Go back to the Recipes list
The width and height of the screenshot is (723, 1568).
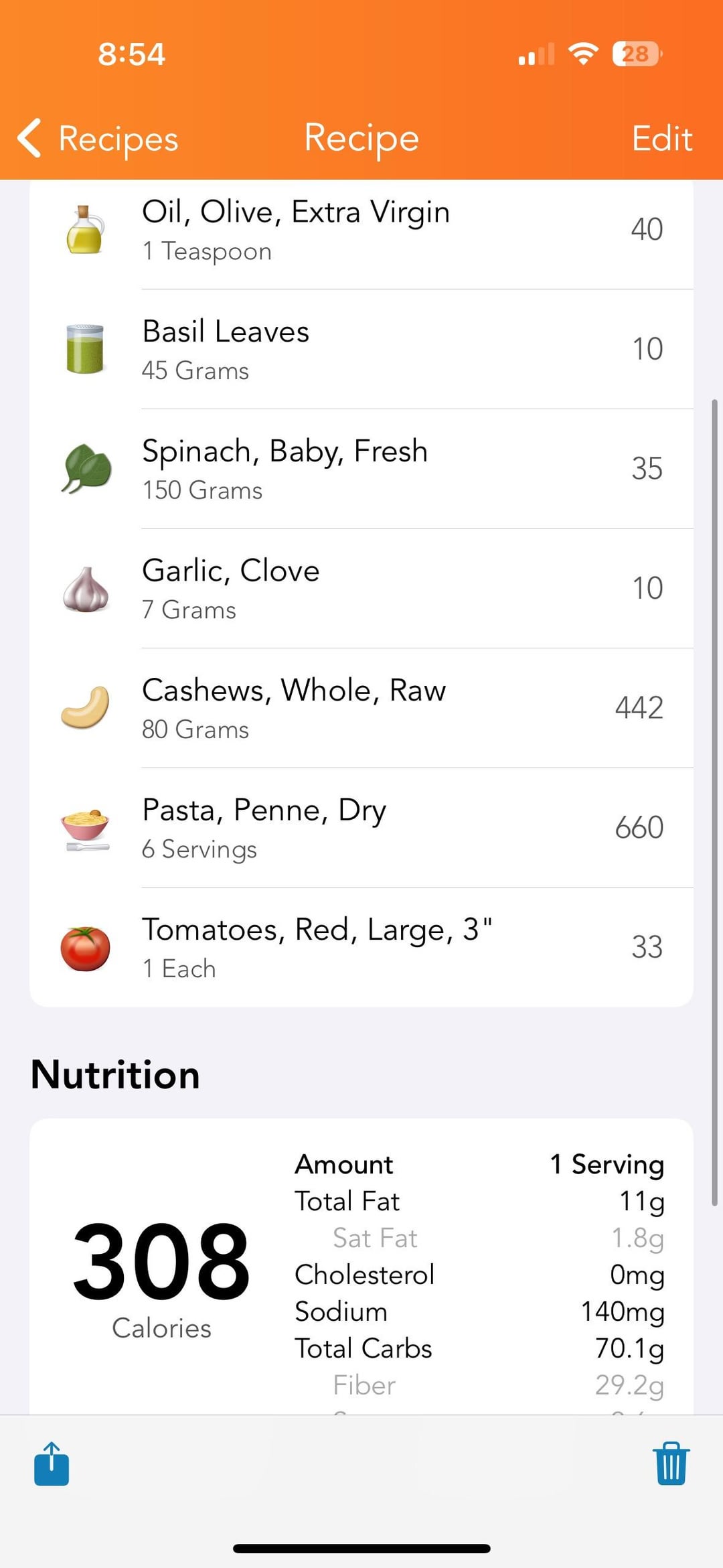pyautogui.click(x=98, y=139)
